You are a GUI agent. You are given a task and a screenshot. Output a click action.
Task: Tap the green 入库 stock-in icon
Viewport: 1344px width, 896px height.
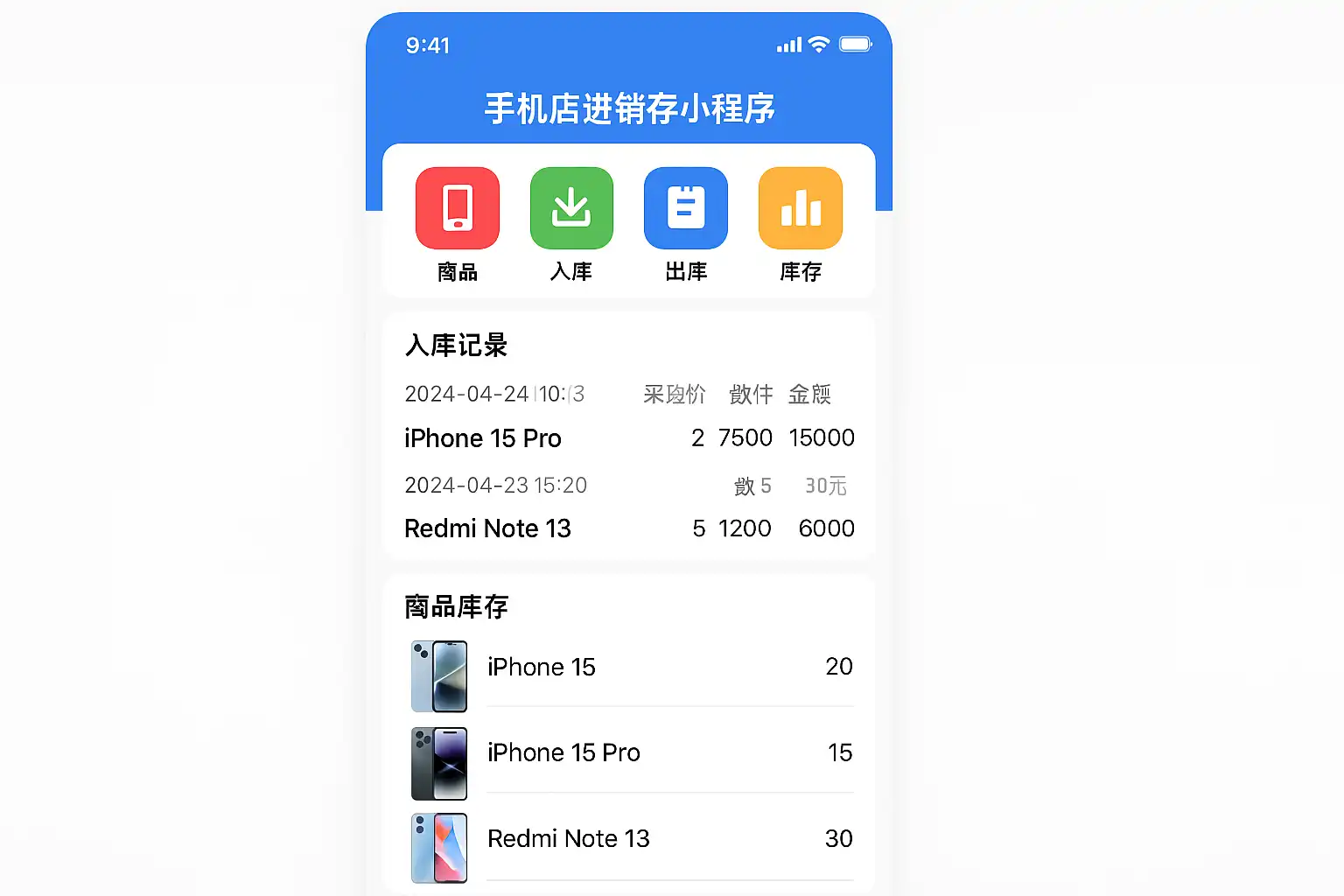click(571, 208)
